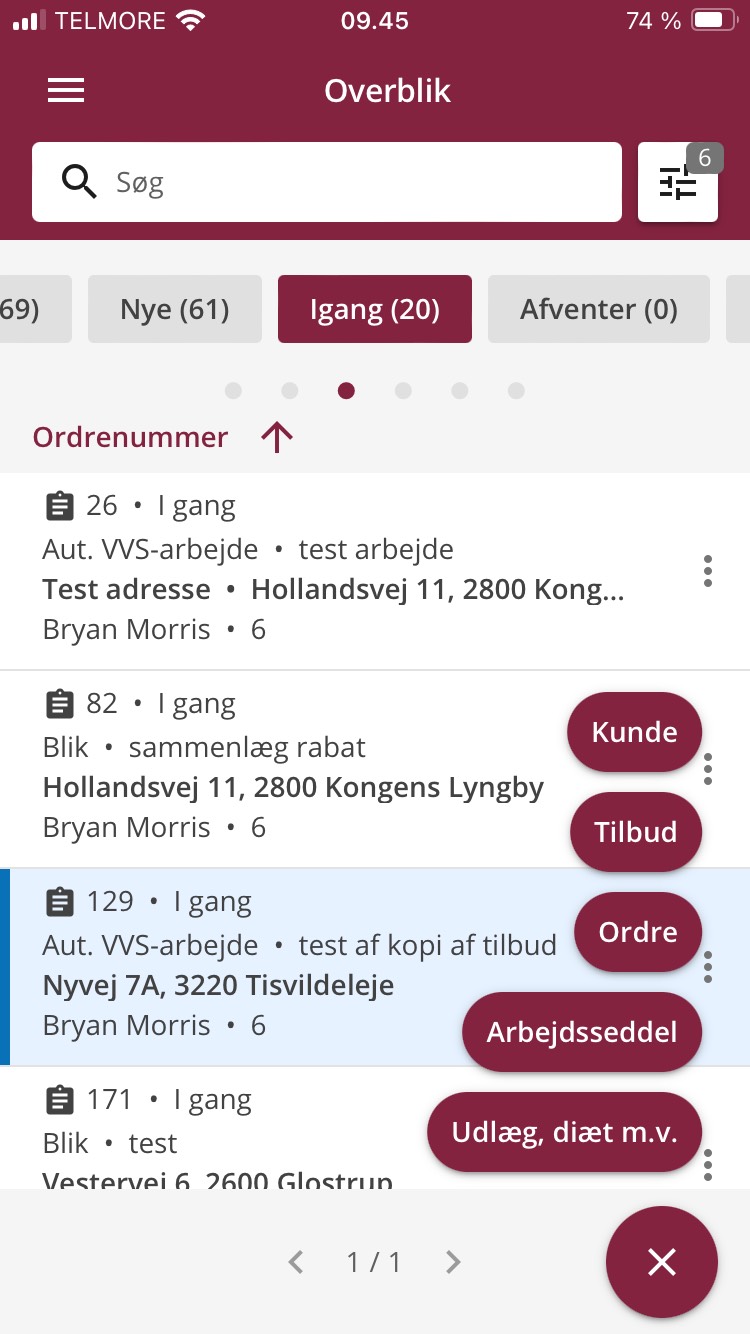Open order 129 Nyvej 7A
750x1334 pixels.
click(290, 966)
